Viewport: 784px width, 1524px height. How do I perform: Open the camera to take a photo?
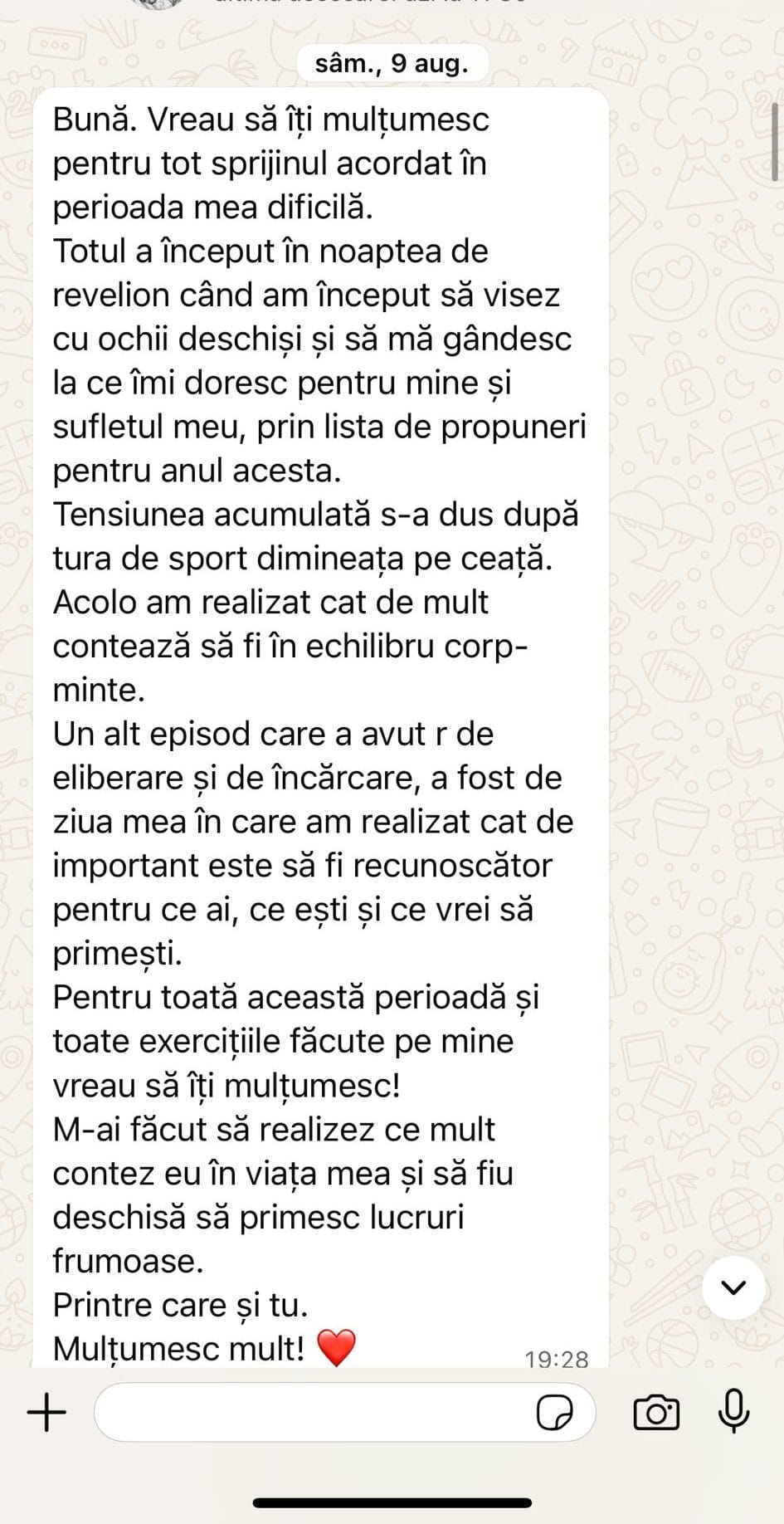point(656,1412)
